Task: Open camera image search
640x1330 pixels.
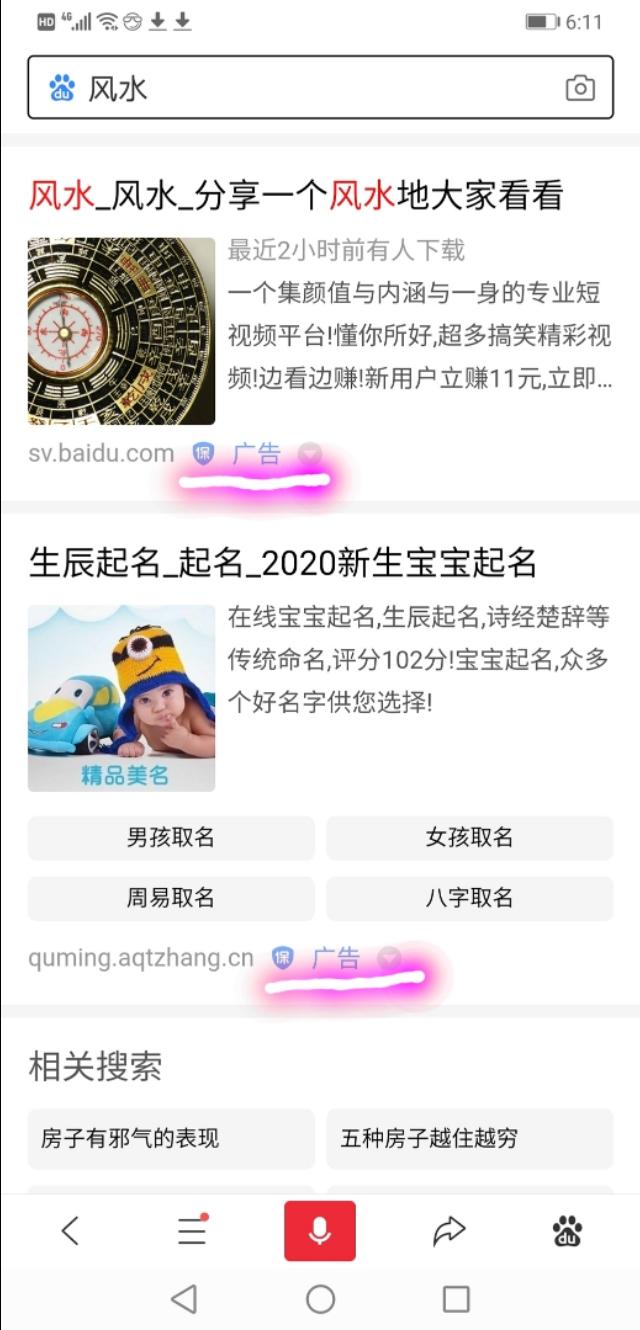Action: 580,88
